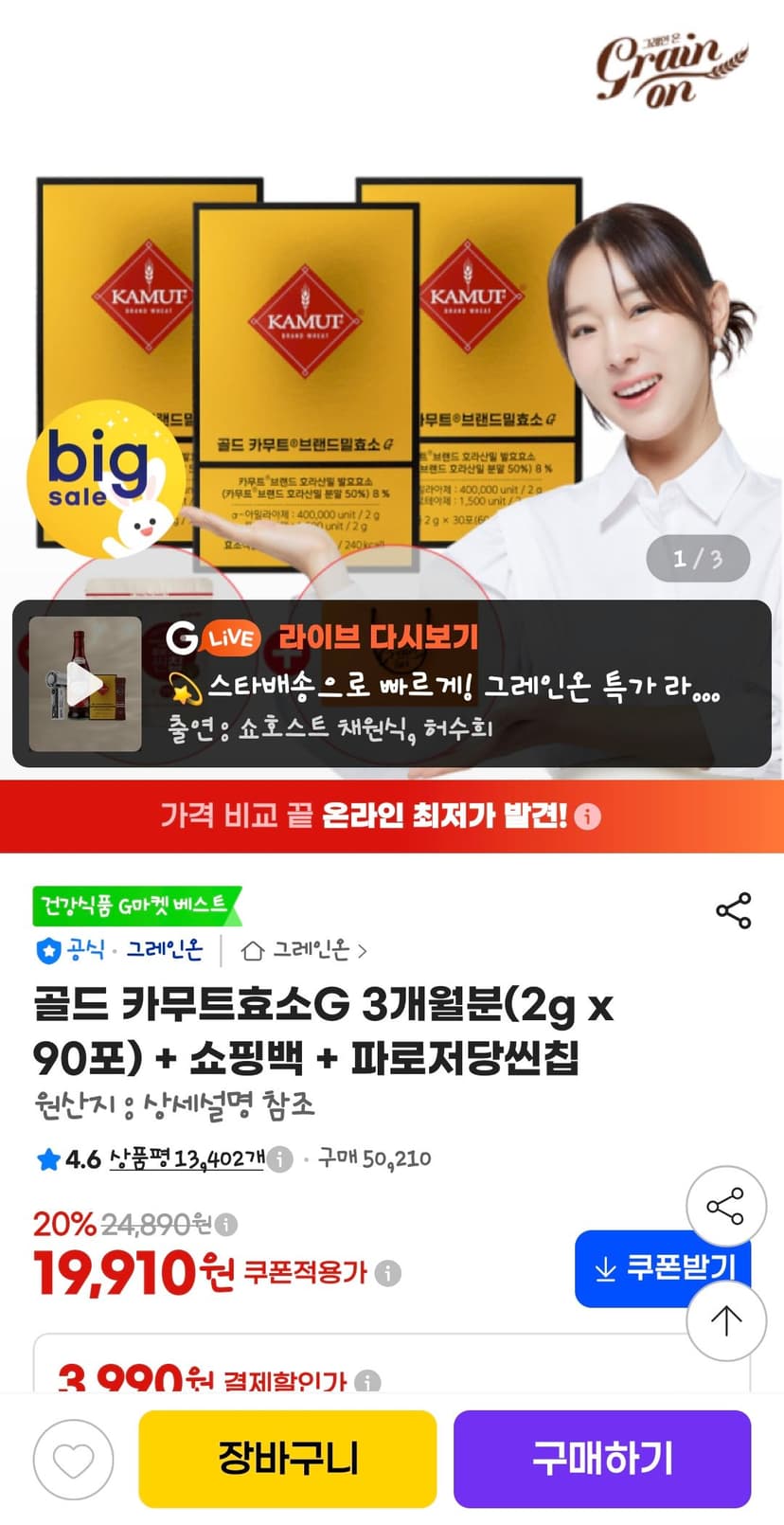Open the 공식 그레인온 official brand link
This screenshot has width=784, height=1525.
point(119,949)
